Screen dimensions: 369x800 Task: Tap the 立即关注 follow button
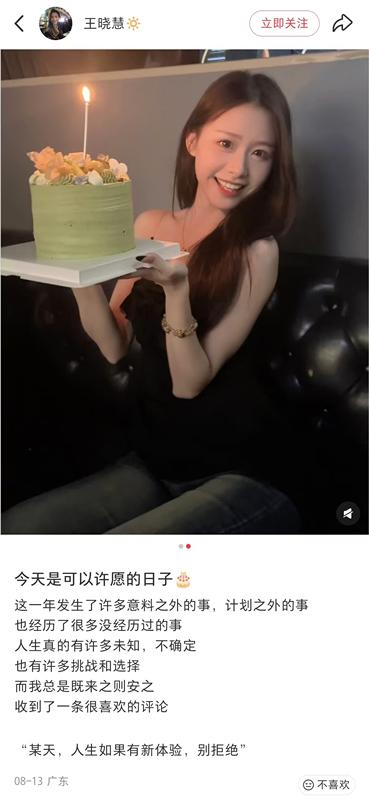[284, 23]
